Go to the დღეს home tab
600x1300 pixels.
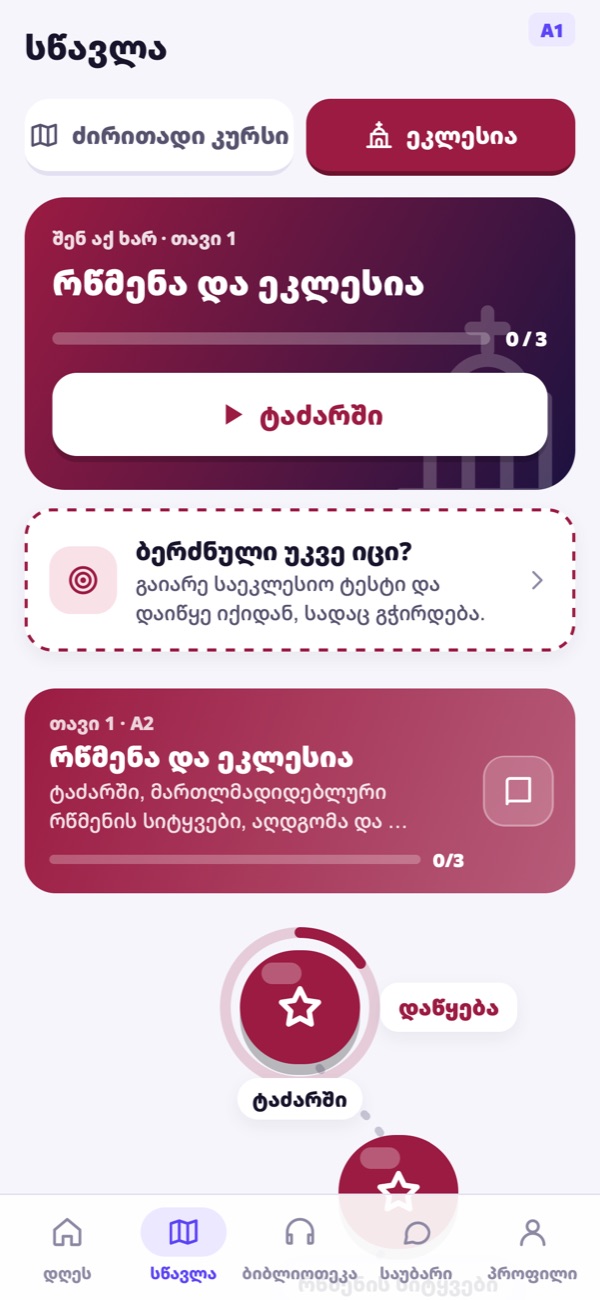[67, 1247]
